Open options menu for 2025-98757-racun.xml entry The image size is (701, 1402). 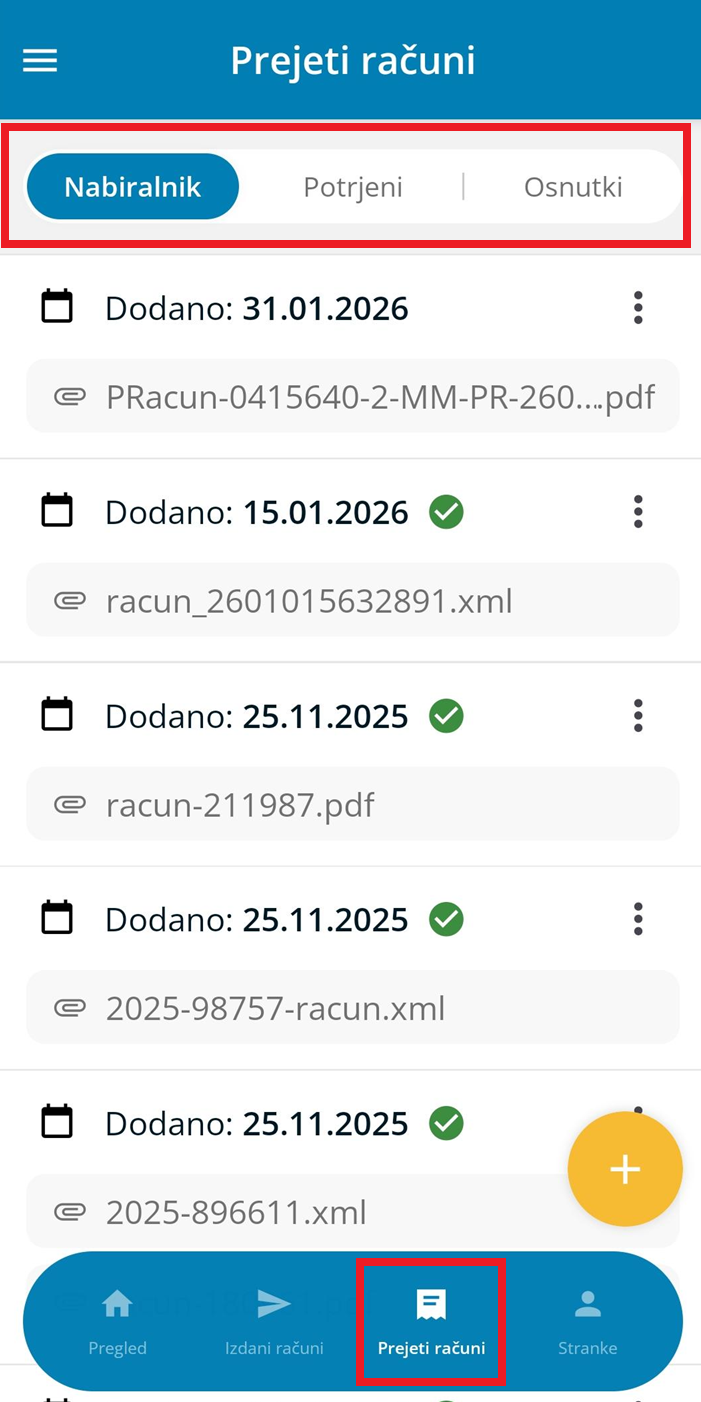[637, 919]
